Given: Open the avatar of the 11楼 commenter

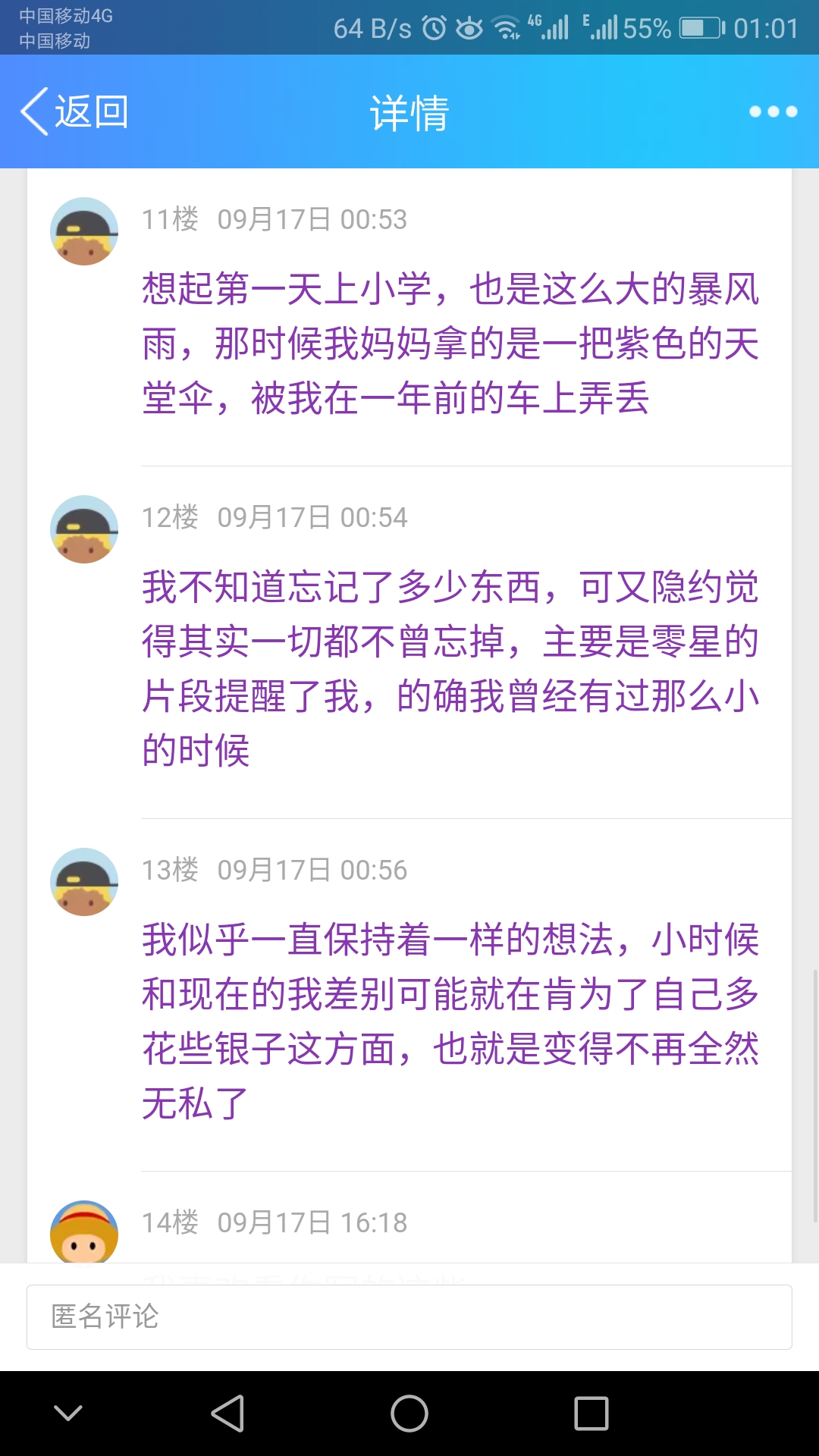Looking at the screenshot, I should [84, 231].
